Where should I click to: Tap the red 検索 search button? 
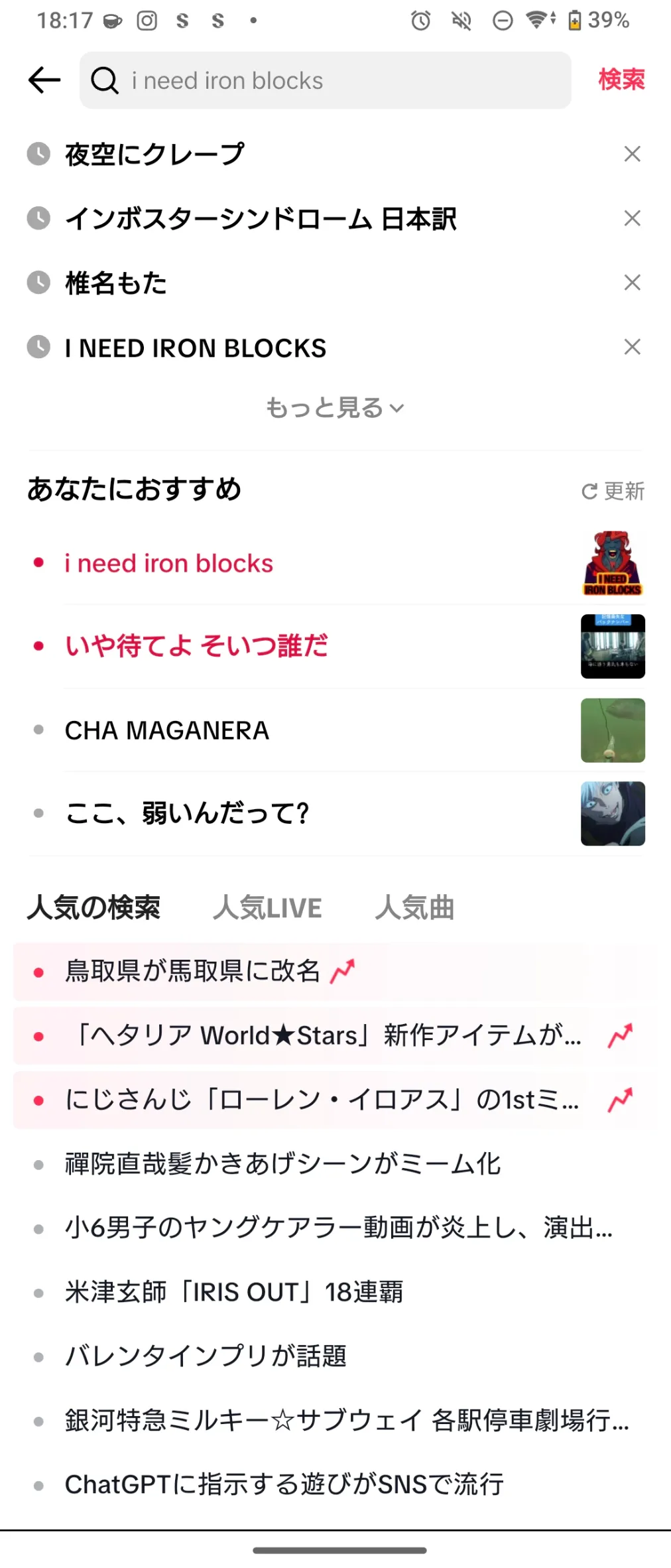tap(621, 80)
